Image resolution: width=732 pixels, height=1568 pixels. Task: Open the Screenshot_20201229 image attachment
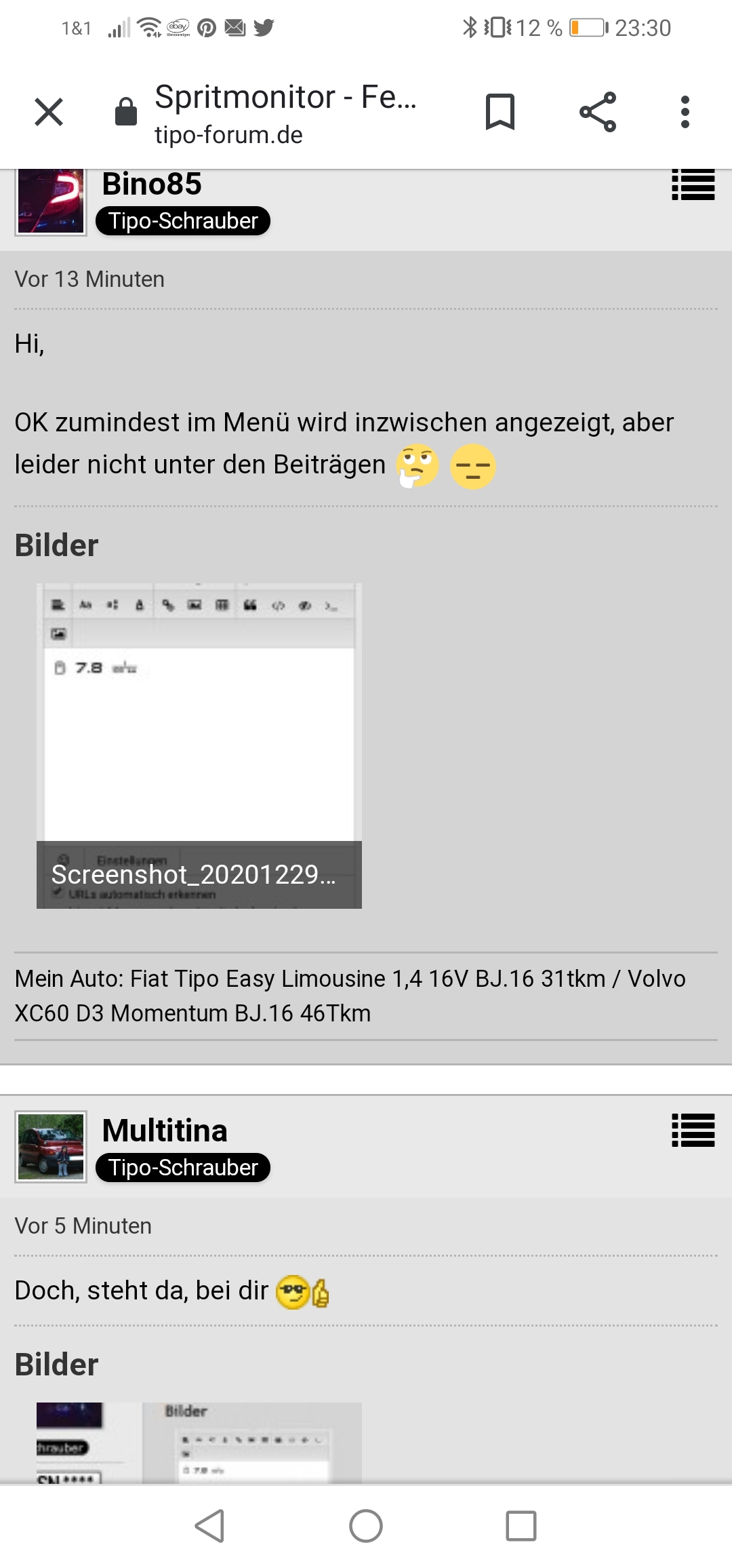(x=199, y=745)
